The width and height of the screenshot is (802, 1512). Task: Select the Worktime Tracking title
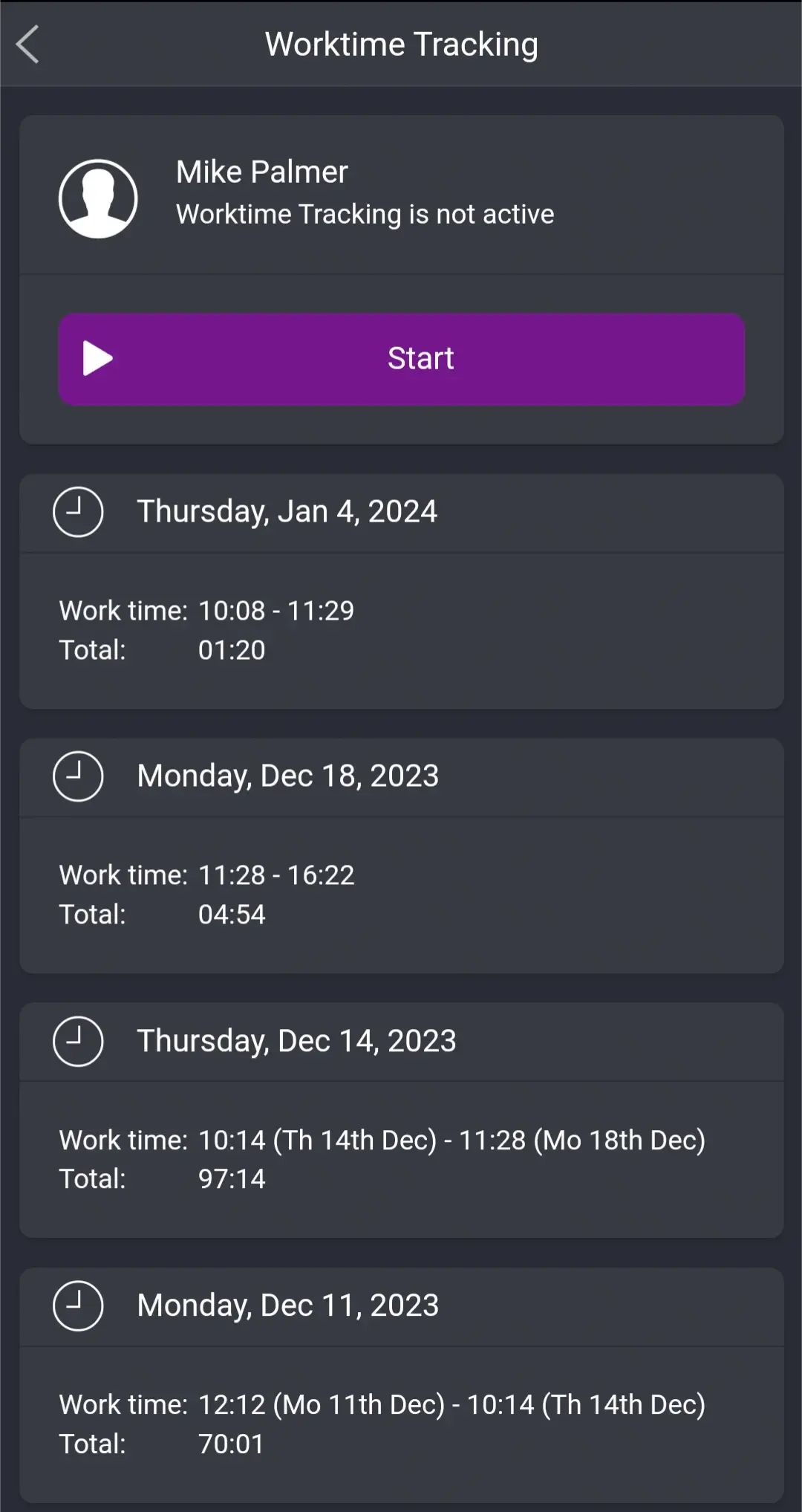pyautogui.click(x=402, y=43)
